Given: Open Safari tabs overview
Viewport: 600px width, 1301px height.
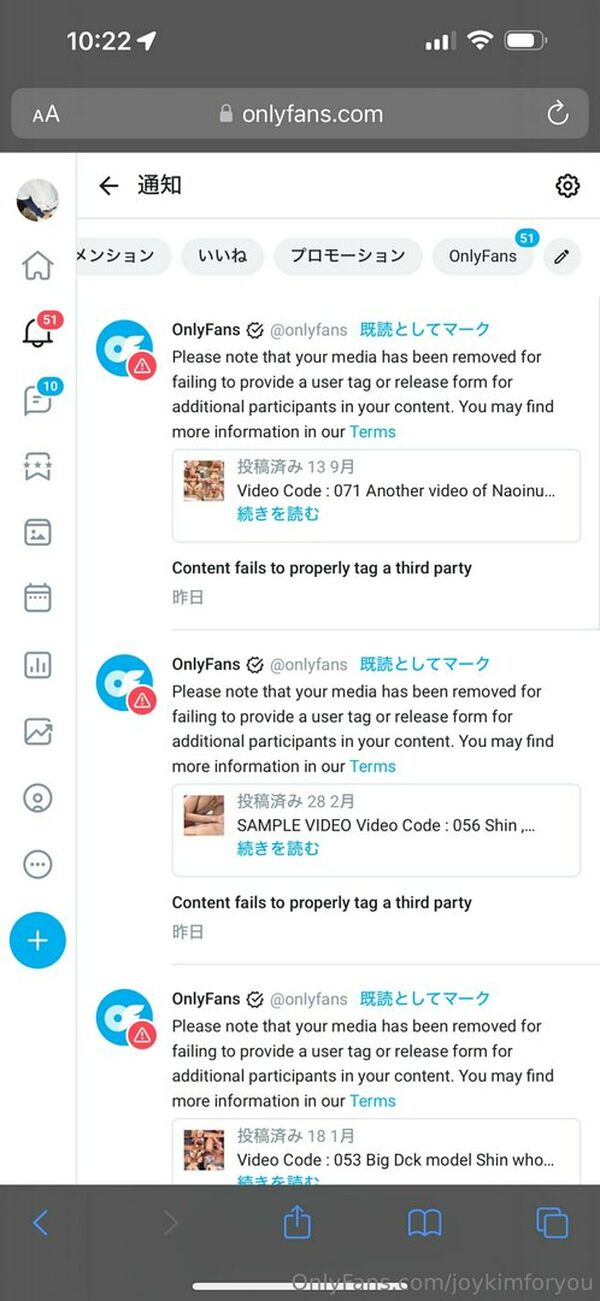Looking at the screenshot, I should (552, 1222).
